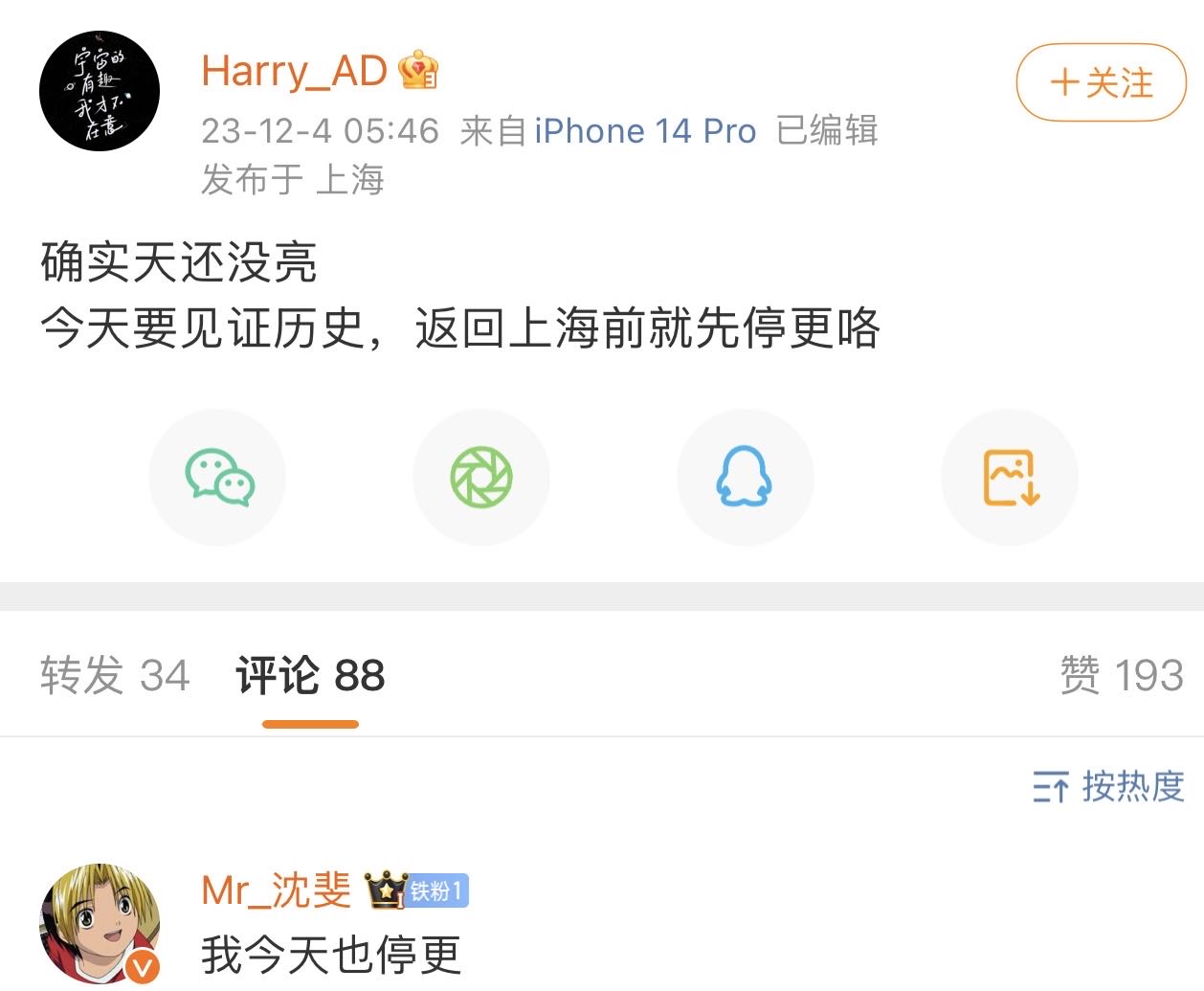
Task: Open the iPhone 14 Pro source link
Action: (x=644, y=131)
